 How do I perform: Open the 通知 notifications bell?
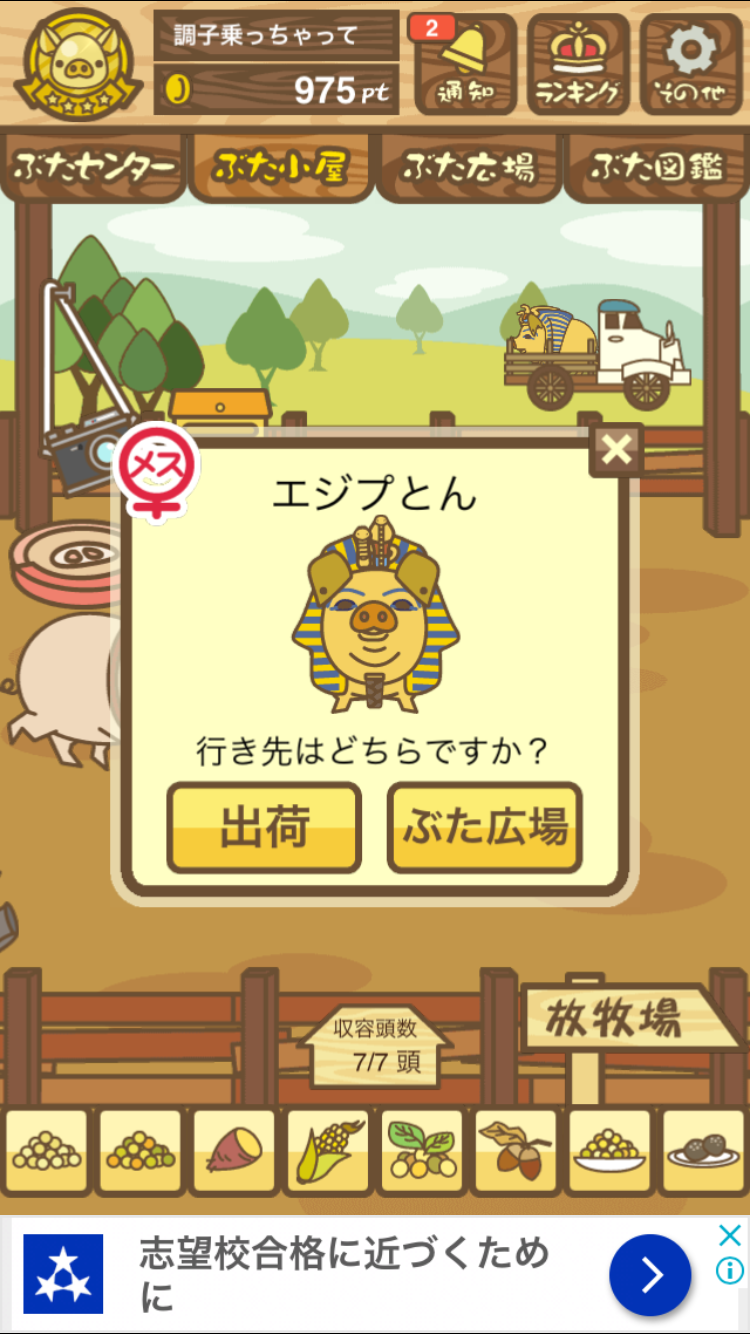coord(465,64)
